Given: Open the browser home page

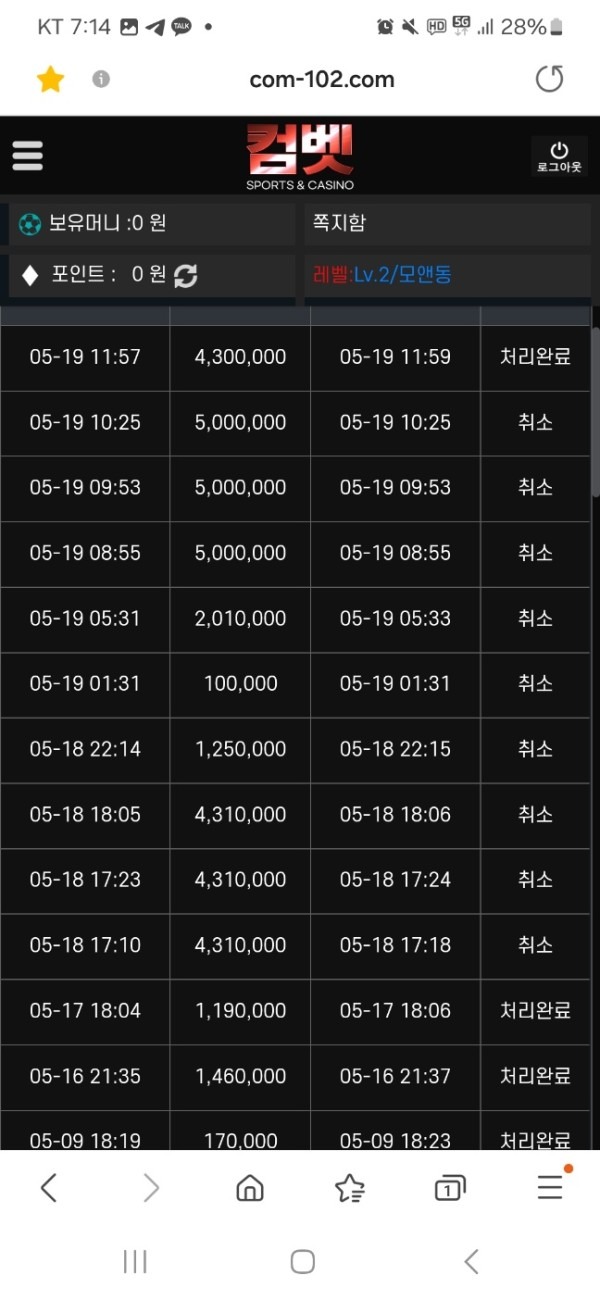Looking at the screenshot, I should point(249,1187).
